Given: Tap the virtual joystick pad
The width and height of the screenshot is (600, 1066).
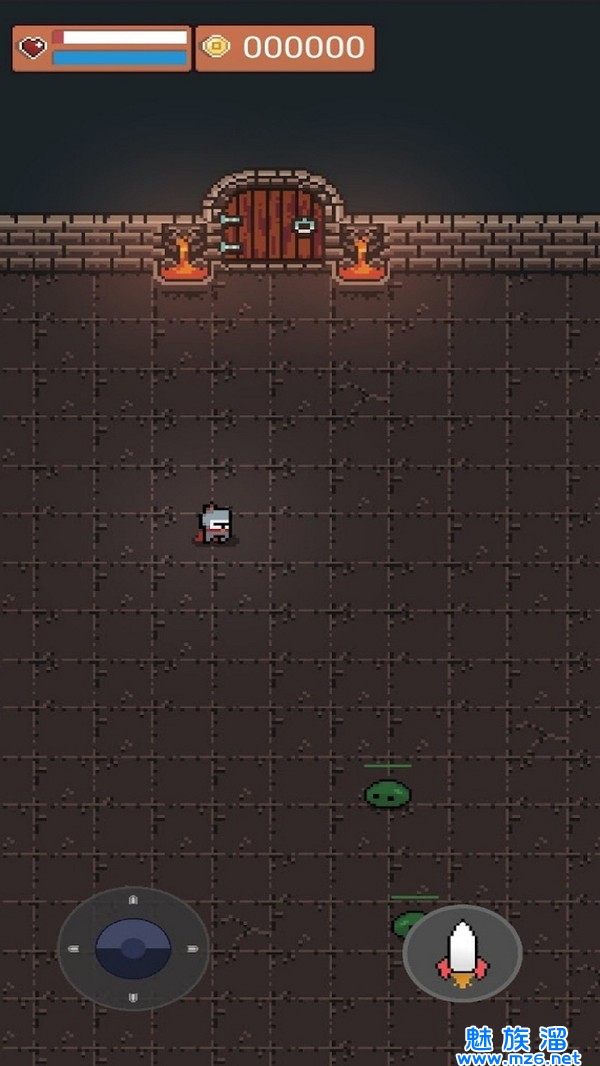Looking at the screenshot, I should (133, 948).
